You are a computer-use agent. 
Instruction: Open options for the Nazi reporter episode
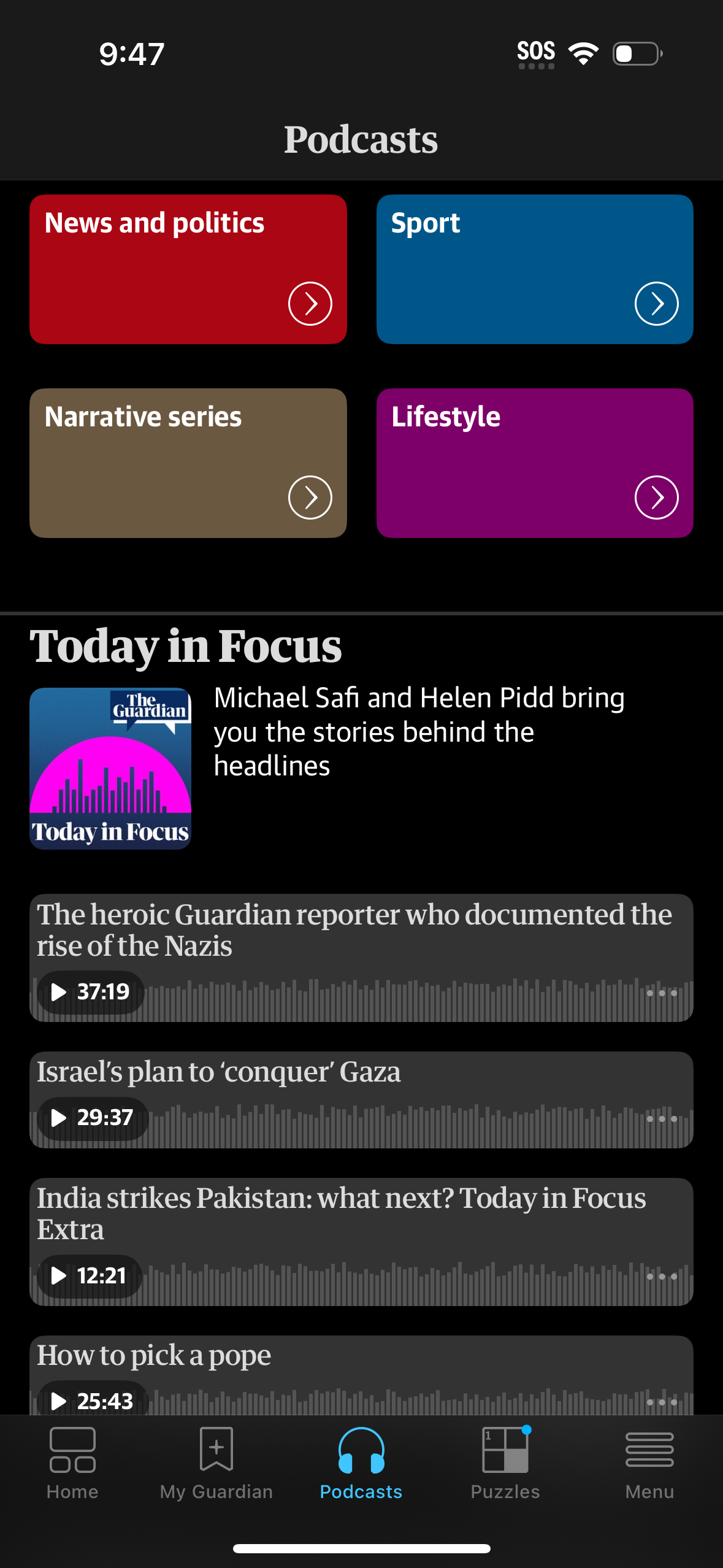(x=663, y=993)
